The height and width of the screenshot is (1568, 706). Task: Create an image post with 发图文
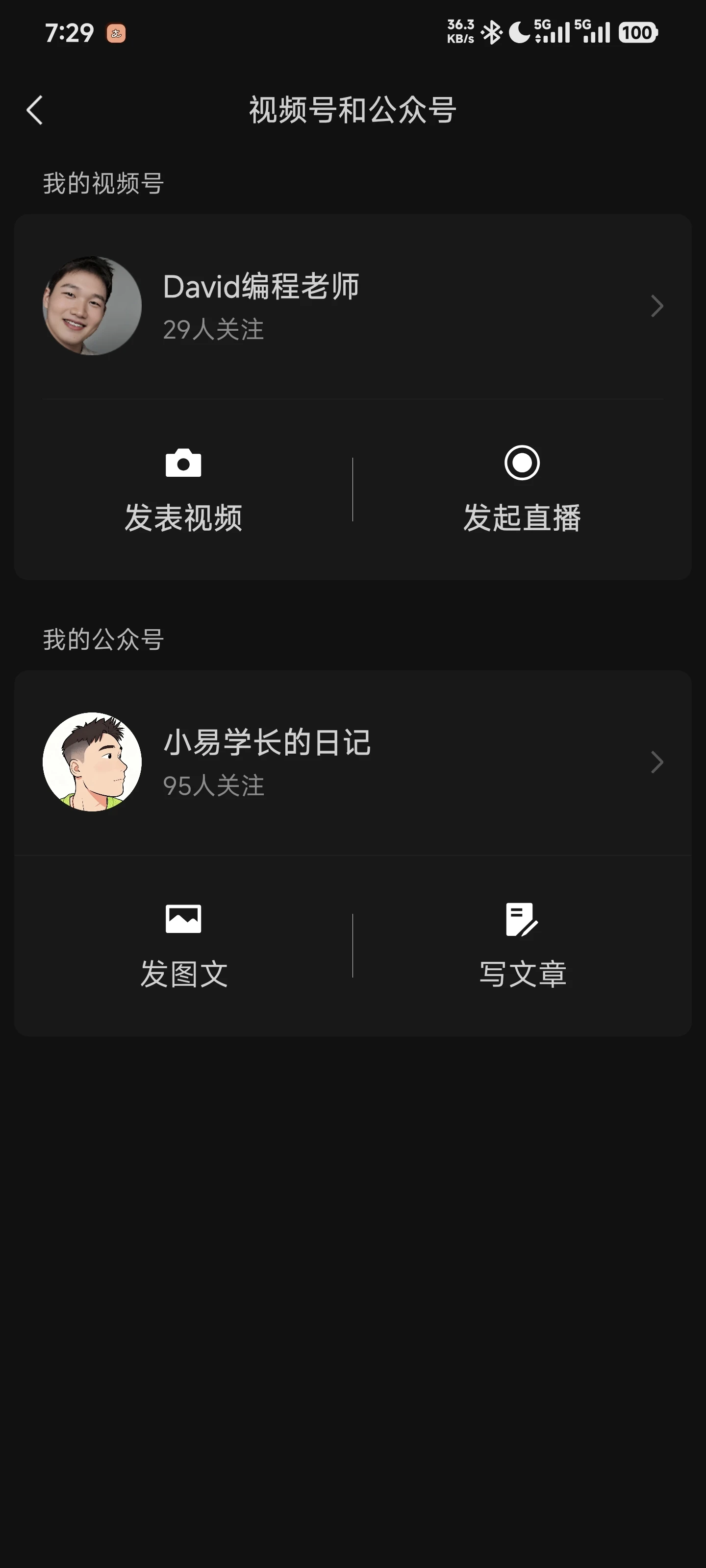pyautogui.click(x=183, y=946)
